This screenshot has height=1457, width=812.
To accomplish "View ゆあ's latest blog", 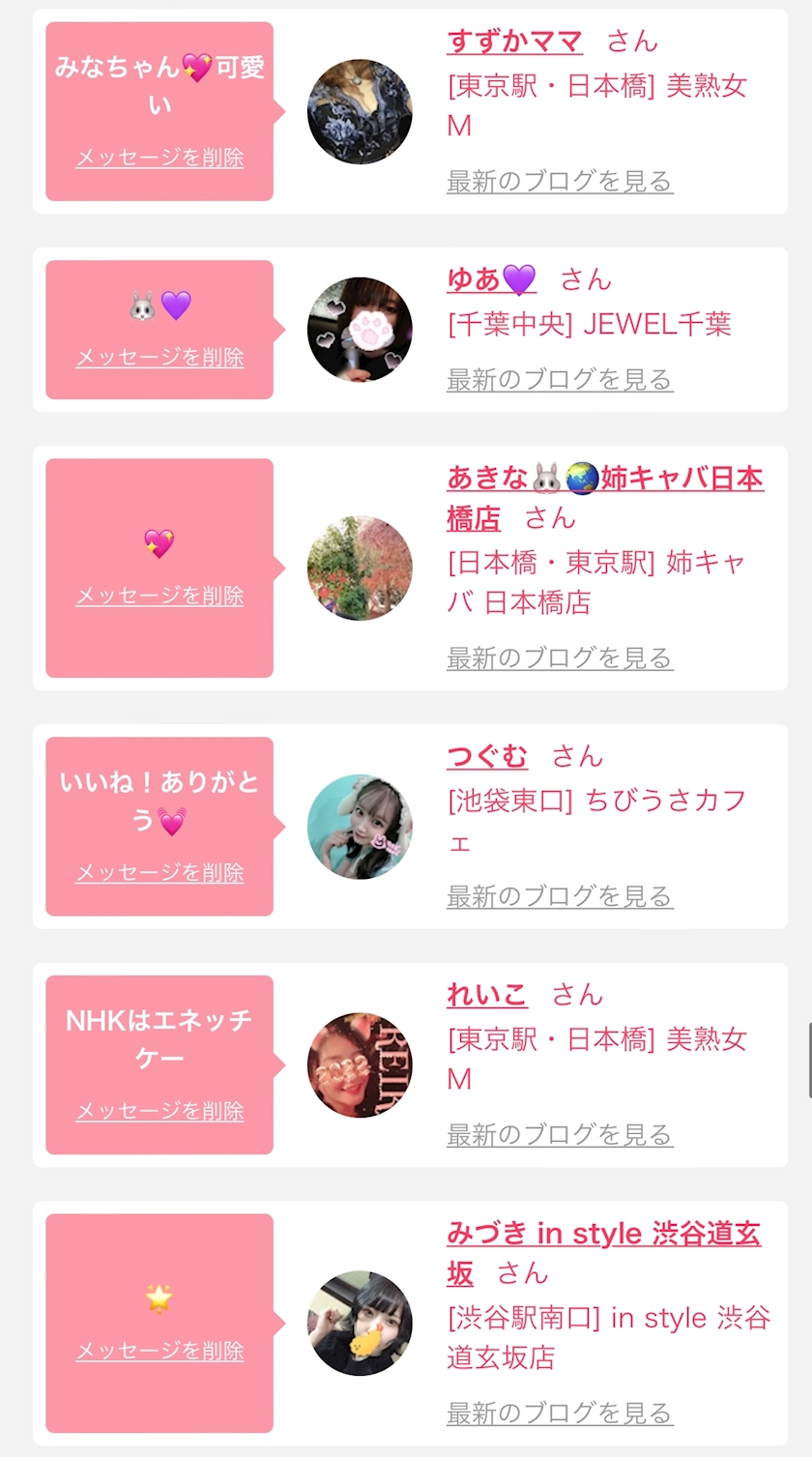I will 560,380.
